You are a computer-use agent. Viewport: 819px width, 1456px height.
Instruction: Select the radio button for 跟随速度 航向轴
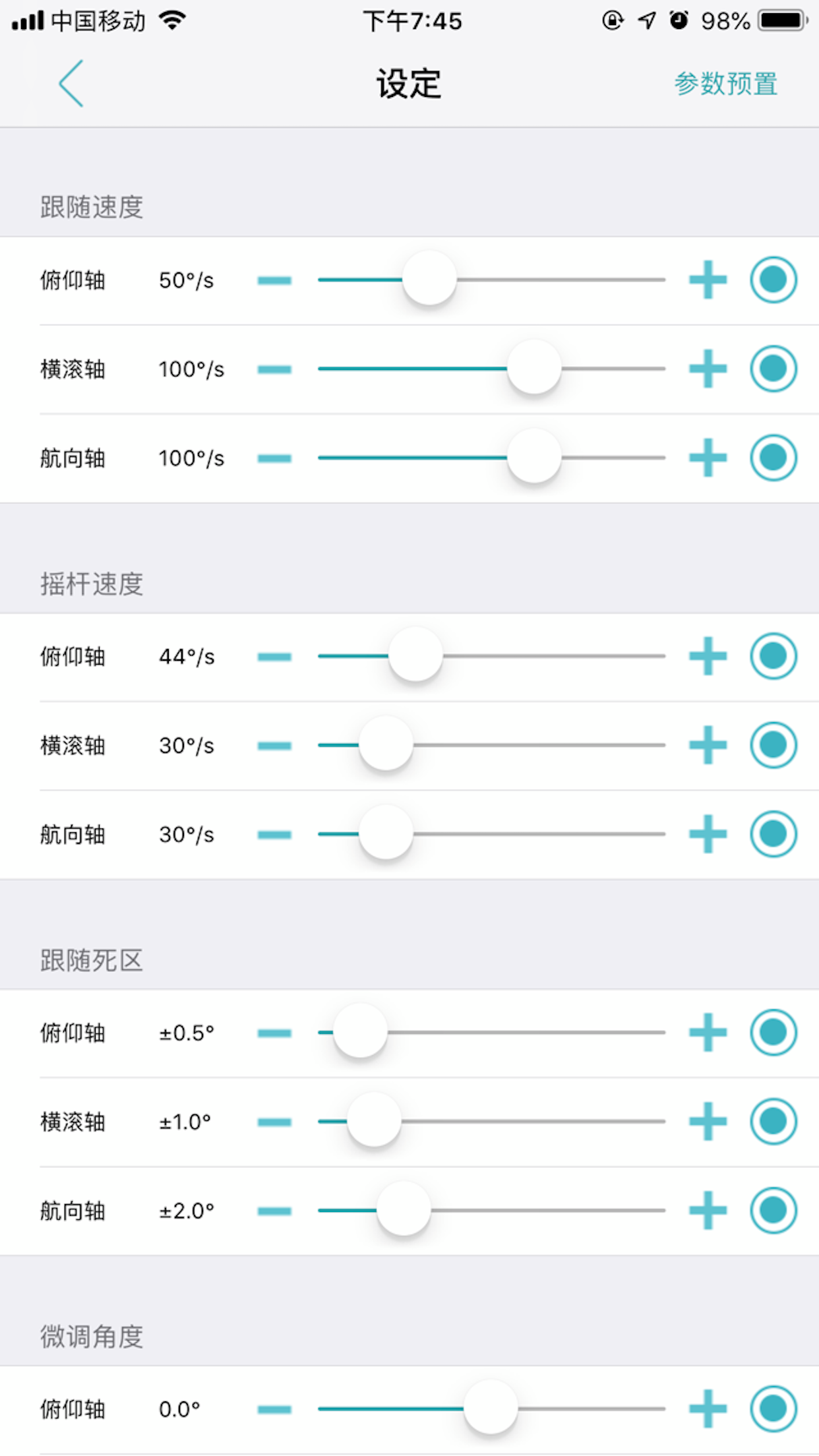point(773,457)
